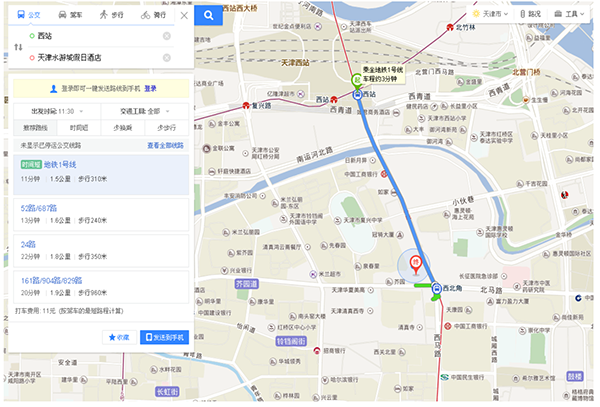Tap the 登录 login link
This screenshot has height=407, width=600.
151,89
